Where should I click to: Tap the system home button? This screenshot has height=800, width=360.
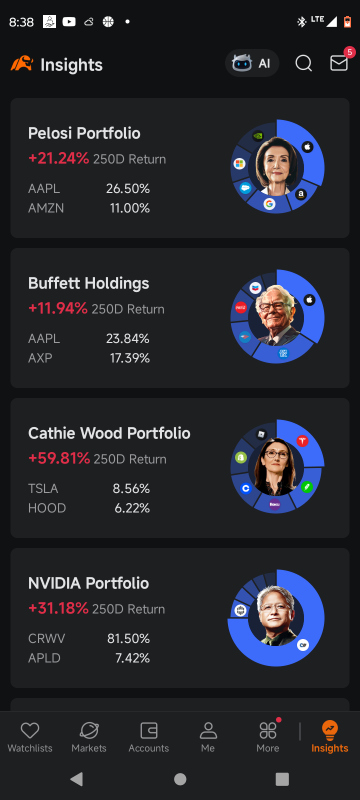coord(180,779)
